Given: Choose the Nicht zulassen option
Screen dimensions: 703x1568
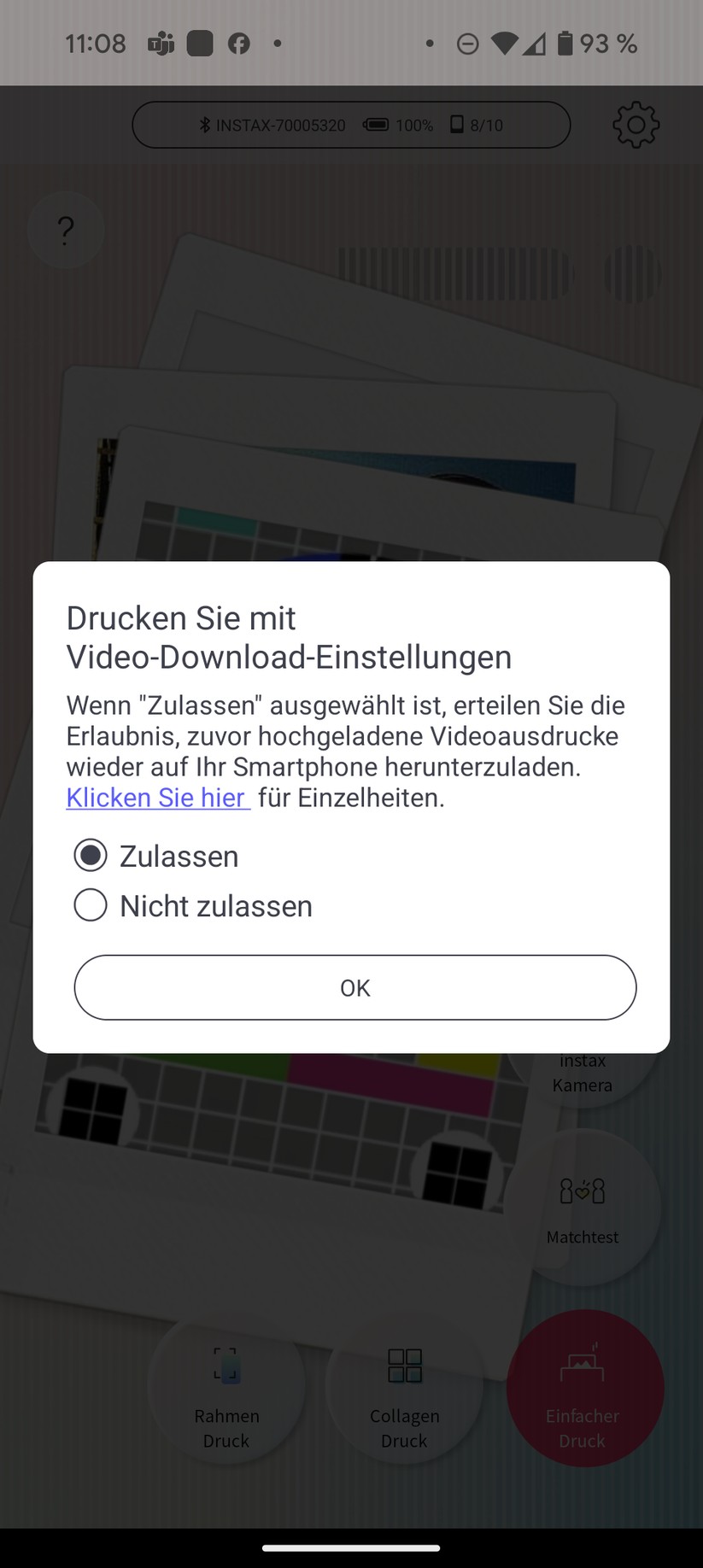Looking at the screenshot, I should [90, 905].
